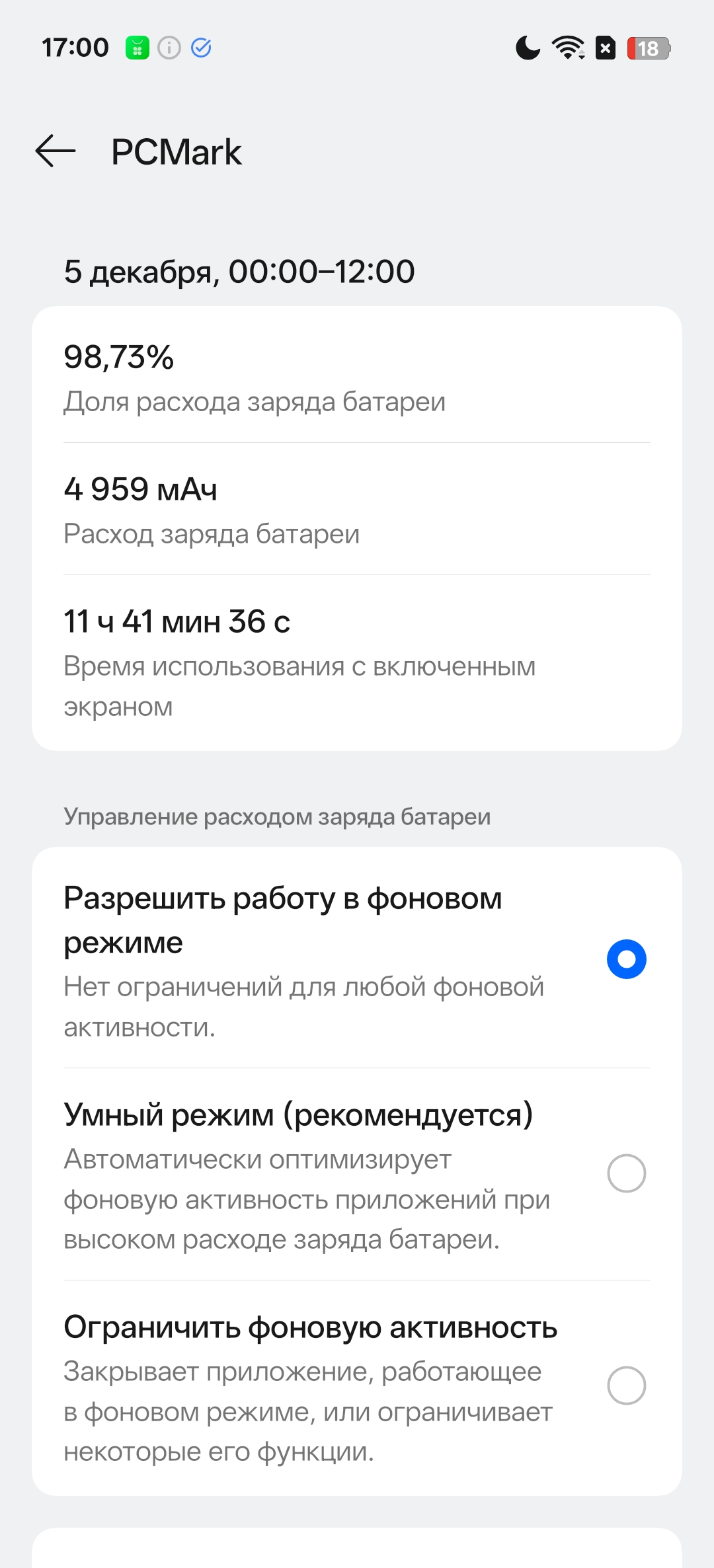Select "Разрешить работу в фоновом режиме" option

(x=626, y=959)
